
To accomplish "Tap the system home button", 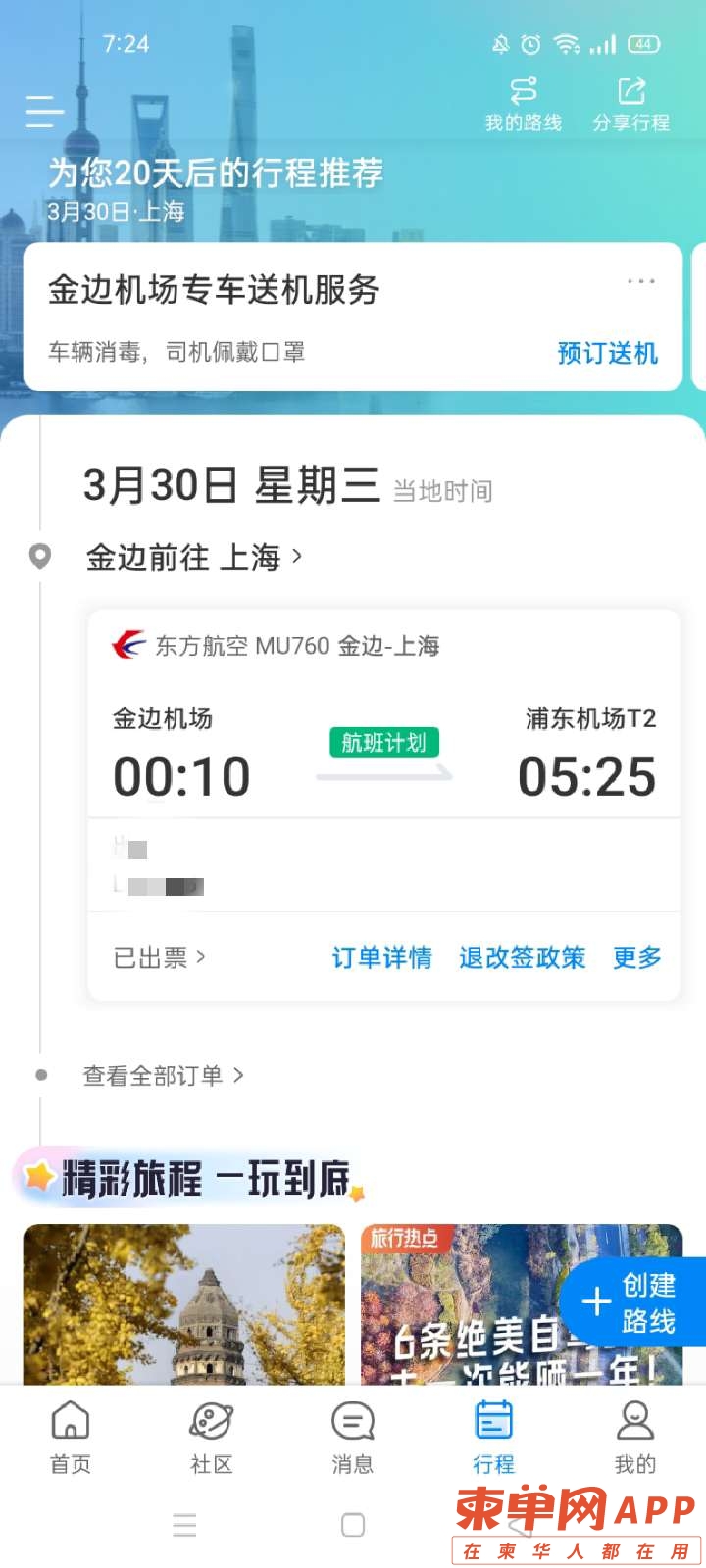I will (353, 1525).
